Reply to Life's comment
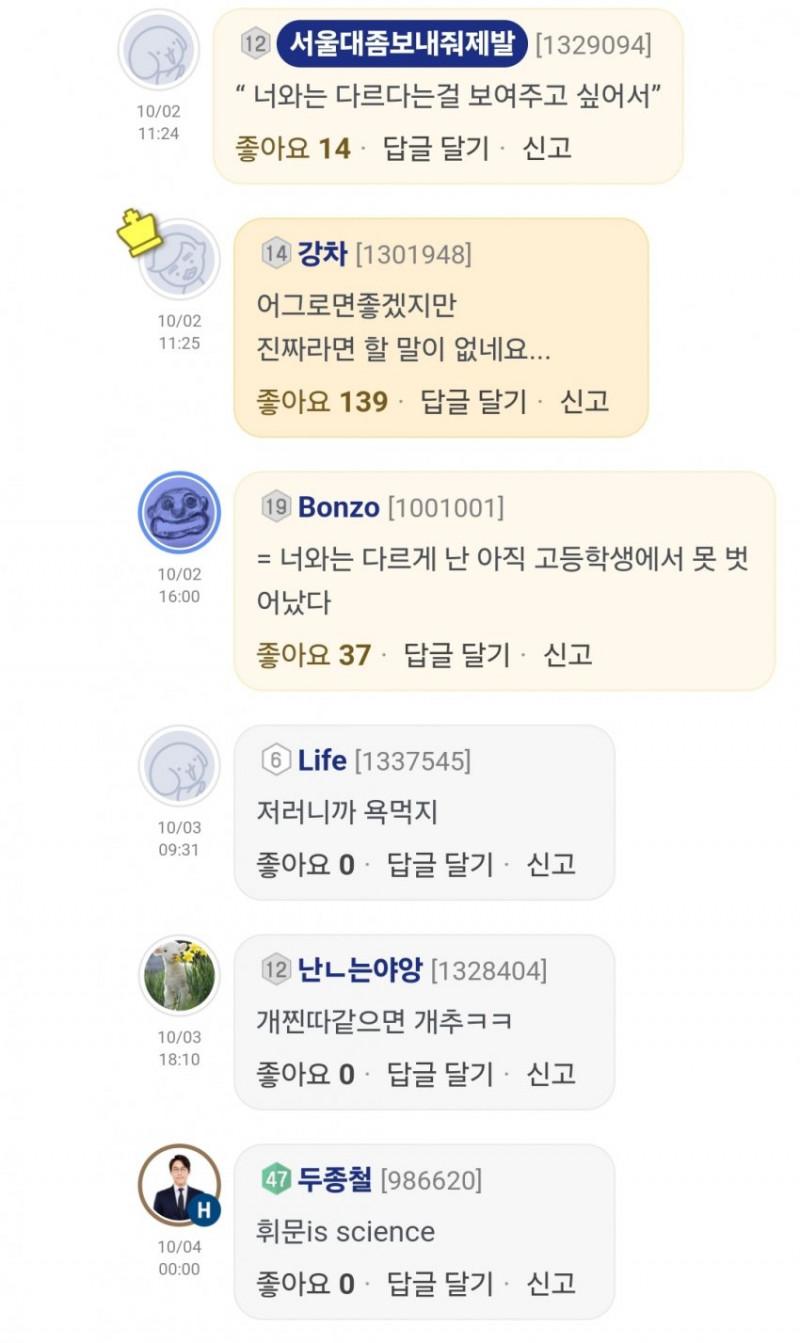This screenshot has height=1343, width=800. point(440,864)
